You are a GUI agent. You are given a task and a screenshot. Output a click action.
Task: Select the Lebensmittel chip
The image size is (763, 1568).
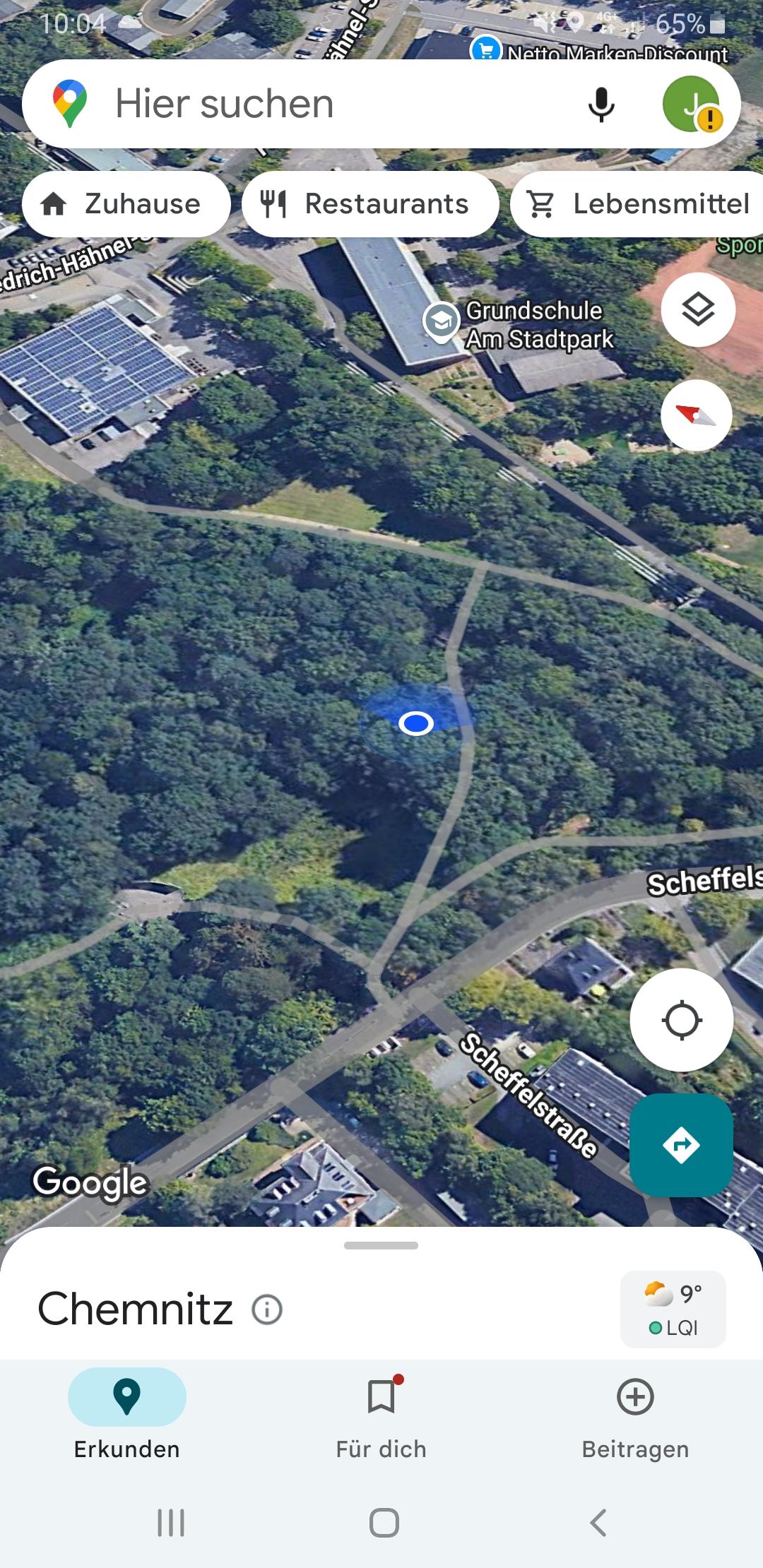click(637, 204)
